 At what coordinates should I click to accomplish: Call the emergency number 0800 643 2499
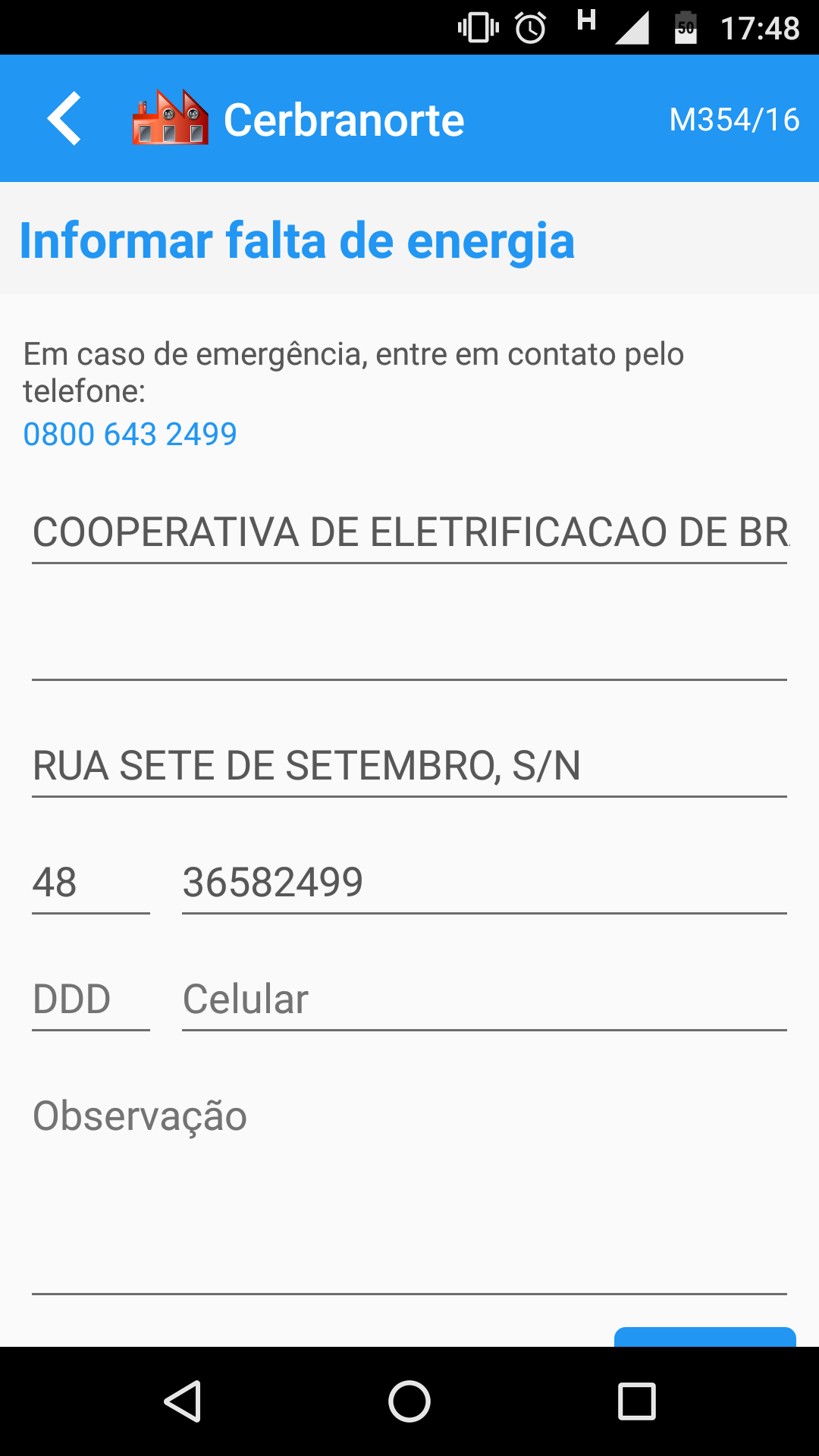click(130, 435)
